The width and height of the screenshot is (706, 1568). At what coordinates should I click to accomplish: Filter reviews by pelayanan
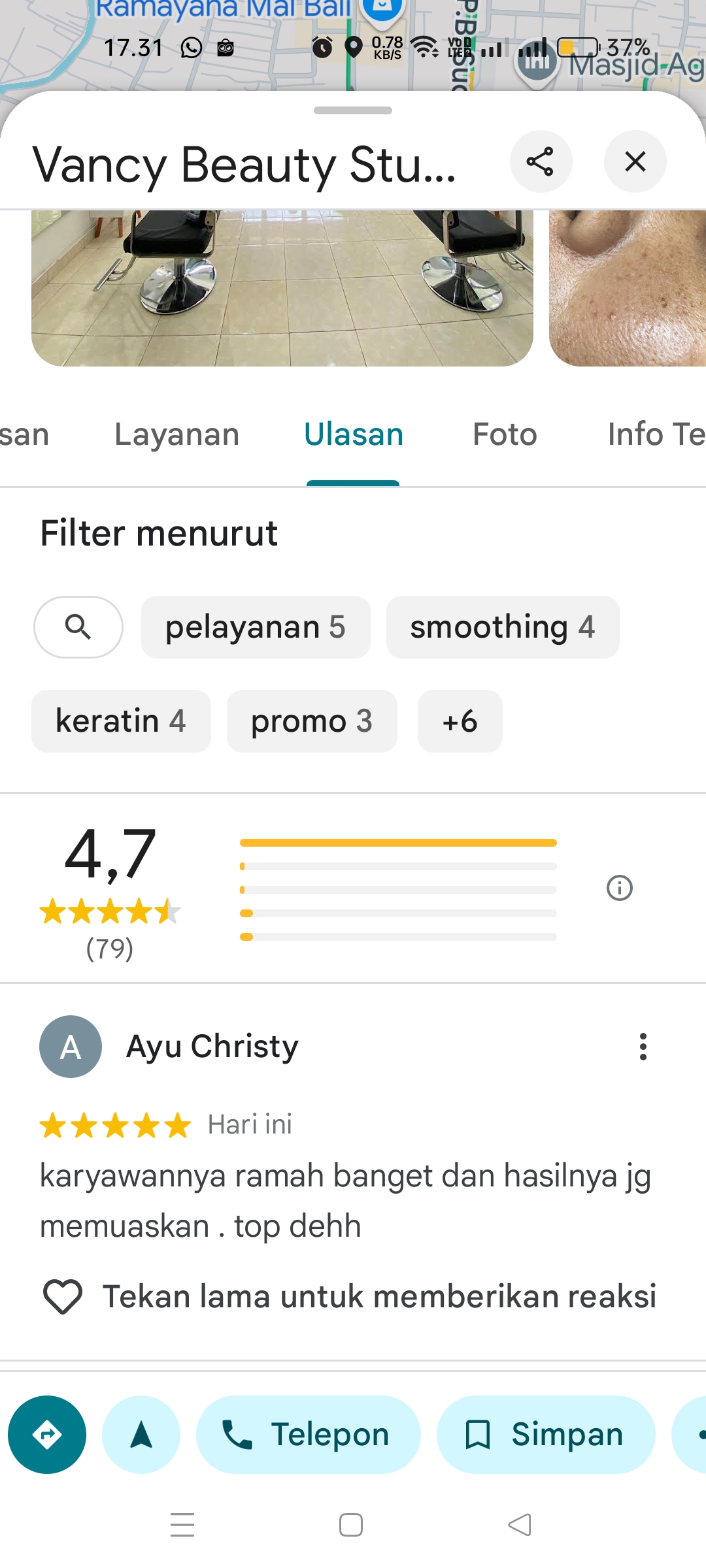pos(256,627)
